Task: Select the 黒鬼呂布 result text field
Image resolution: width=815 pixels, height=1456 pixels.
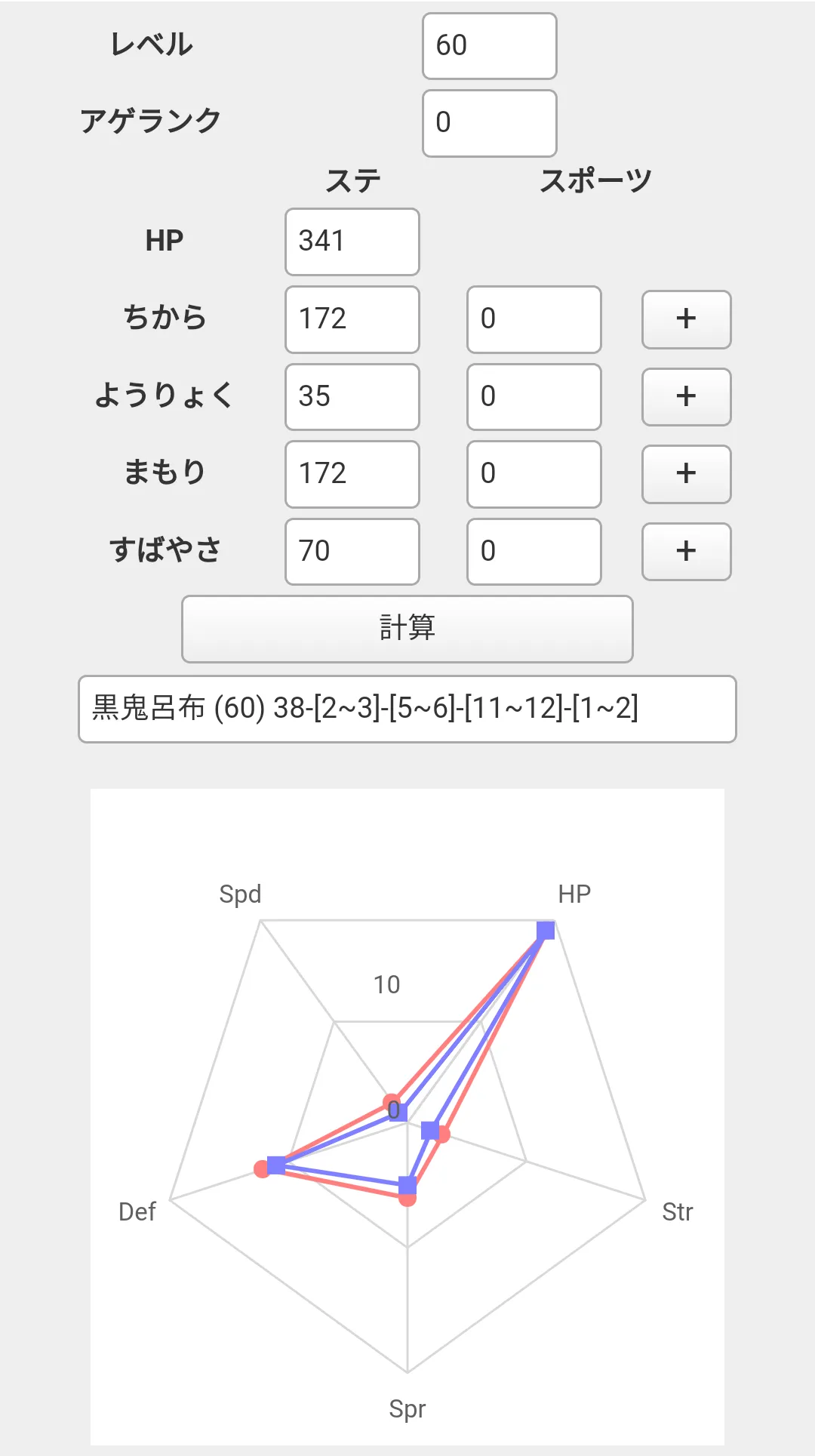Action: coord(407,709)
